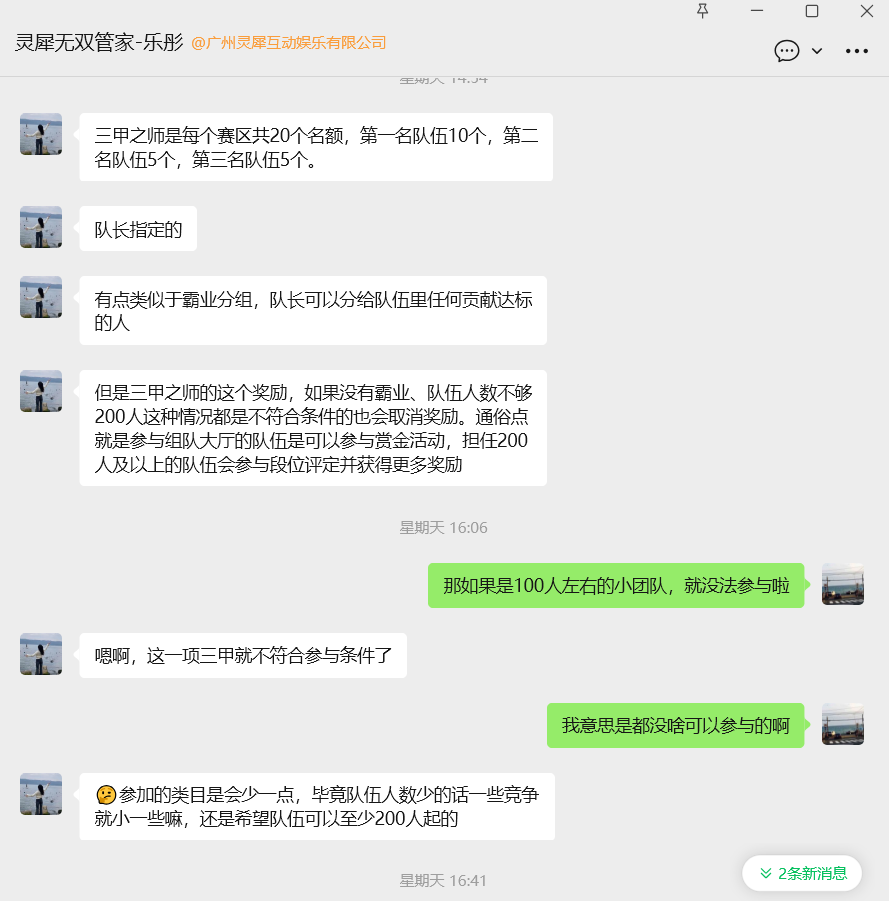Minimize the chat window
The width and height of the screenshot is (889, 901).
757,11
